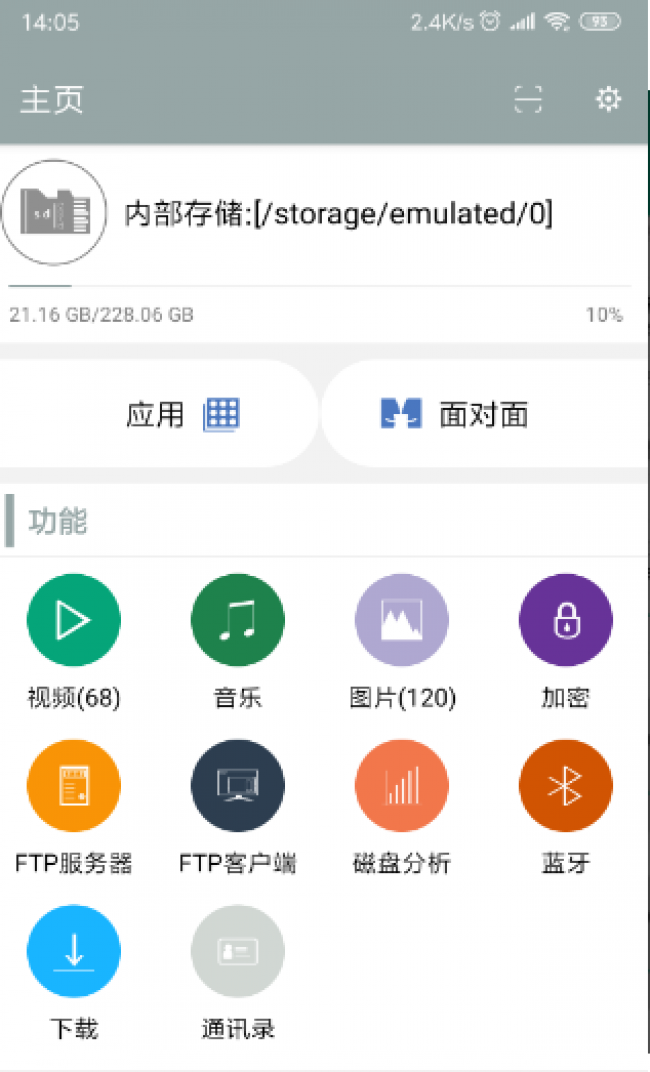Open the 蓝牙 Bluetooth feature
The width and height of the screenshot is (650, 1072).
point(566,808)
